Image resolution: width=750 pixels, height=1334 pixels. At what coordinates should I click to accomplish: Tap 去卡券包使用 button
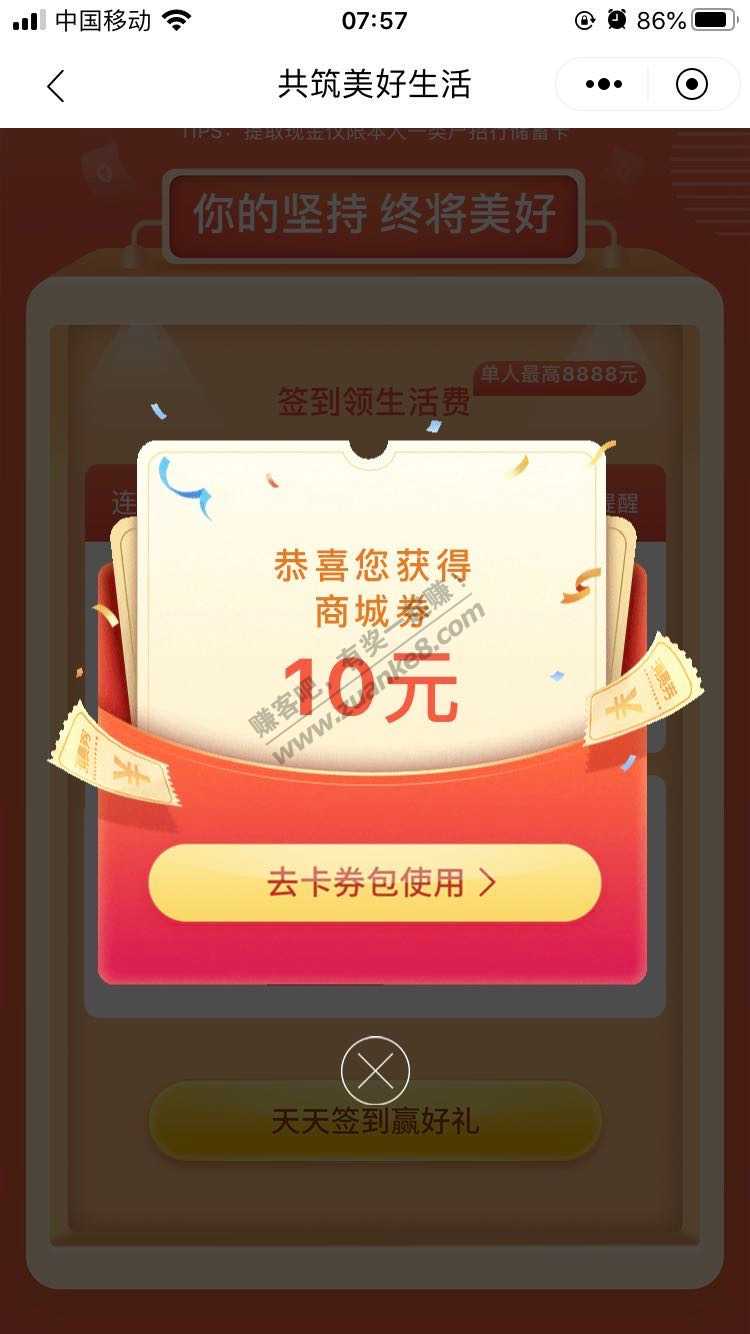(374, 882)
